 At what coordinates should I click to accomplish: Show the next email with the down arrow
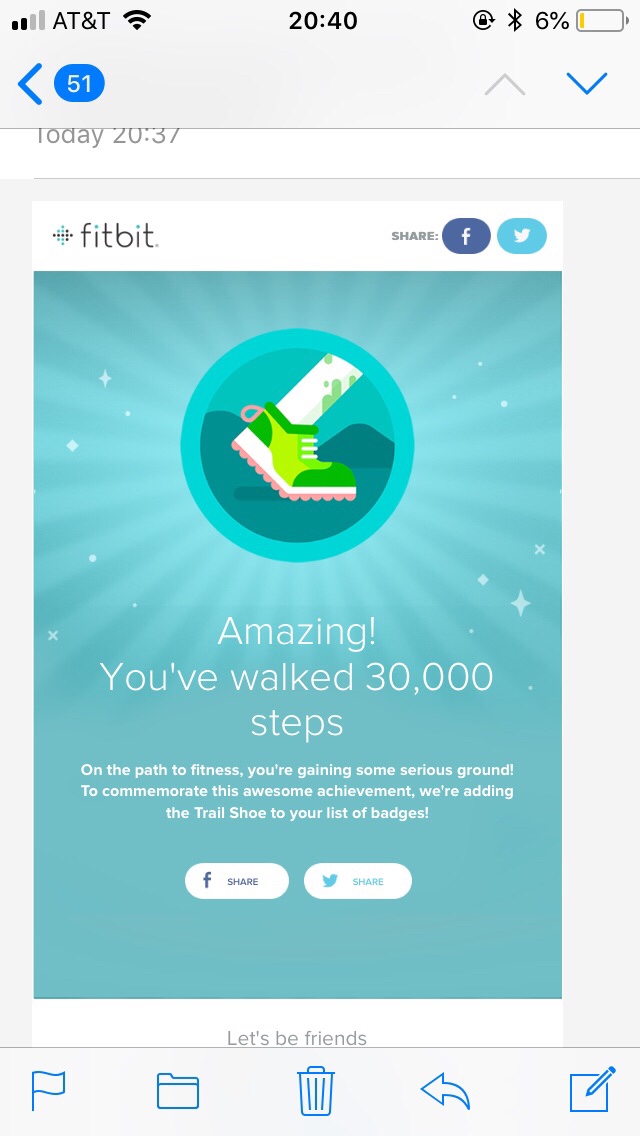tap(586, 84)
